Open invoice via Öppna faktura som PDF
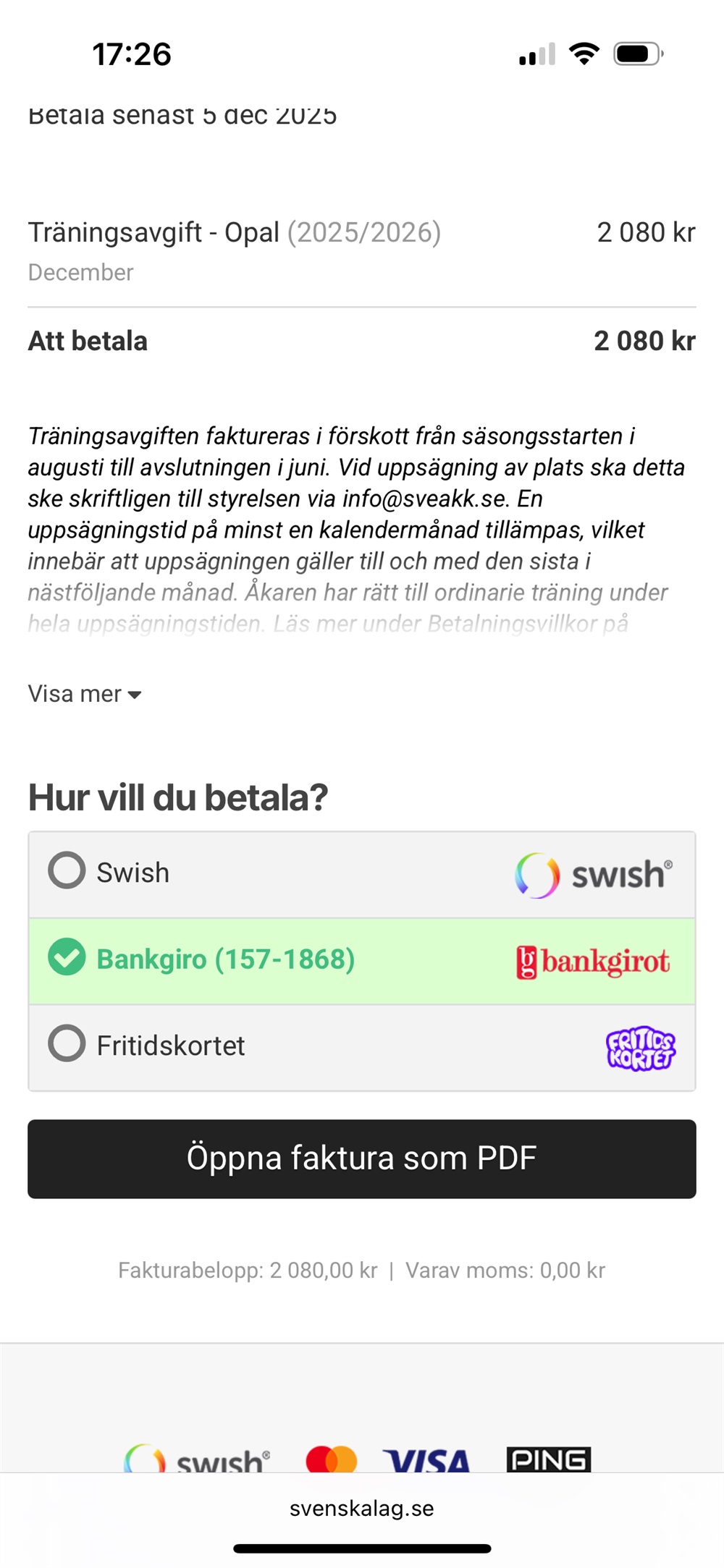The image size is (724, 1568). (x=361, y=1158)
